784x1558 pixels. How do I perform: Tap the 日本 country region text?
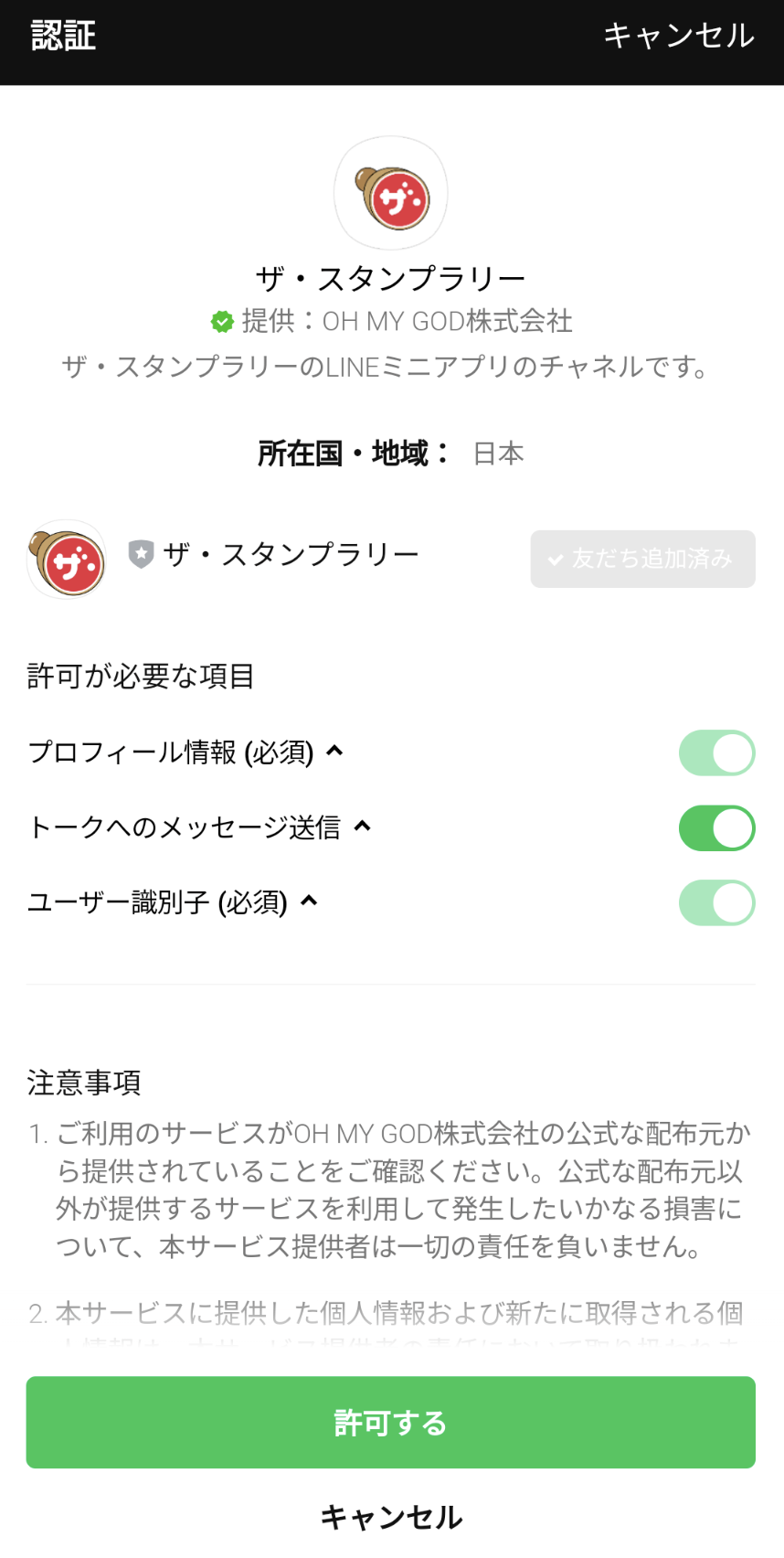pos(497,452)
